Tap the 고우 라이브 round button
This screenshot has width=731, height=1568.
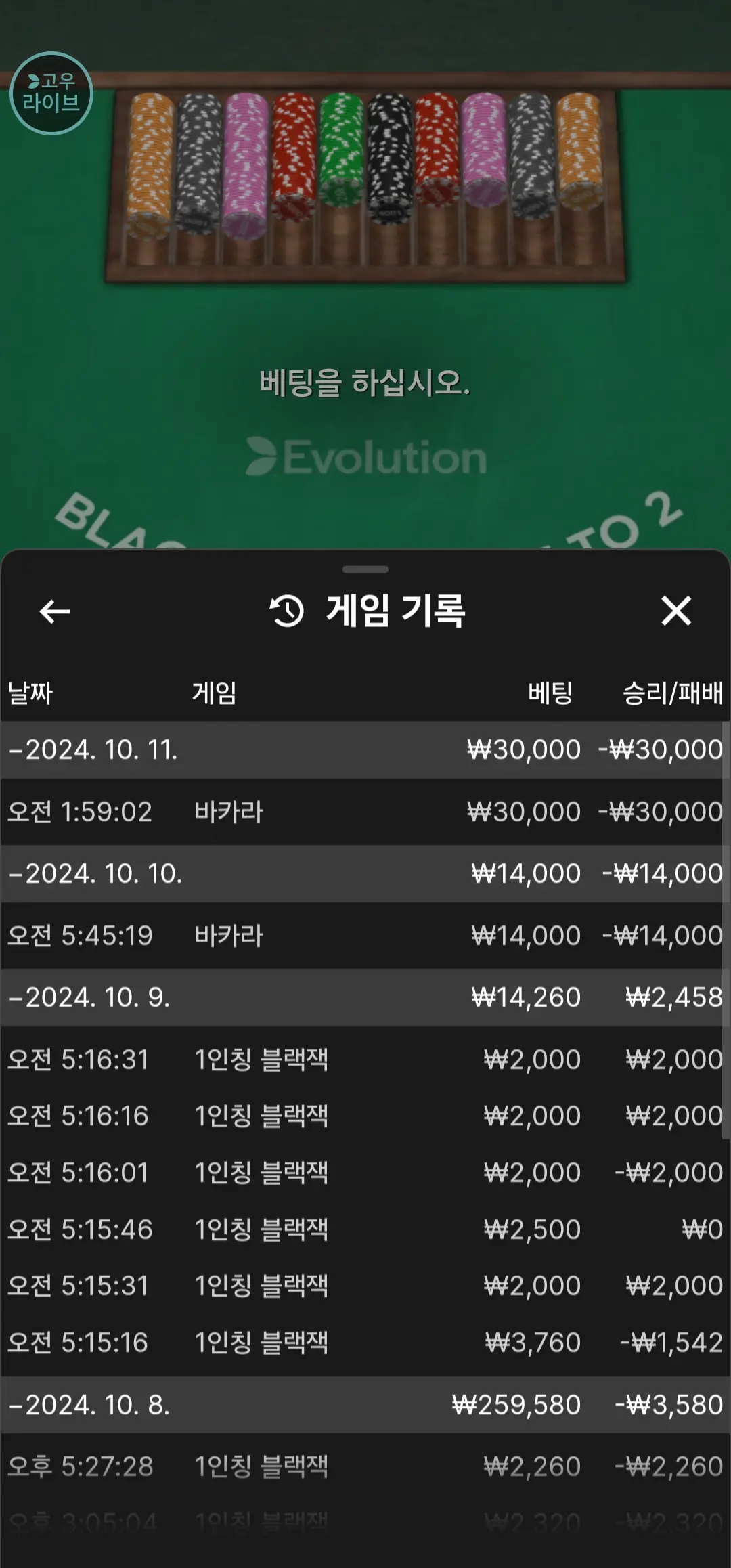pos(51,93)
